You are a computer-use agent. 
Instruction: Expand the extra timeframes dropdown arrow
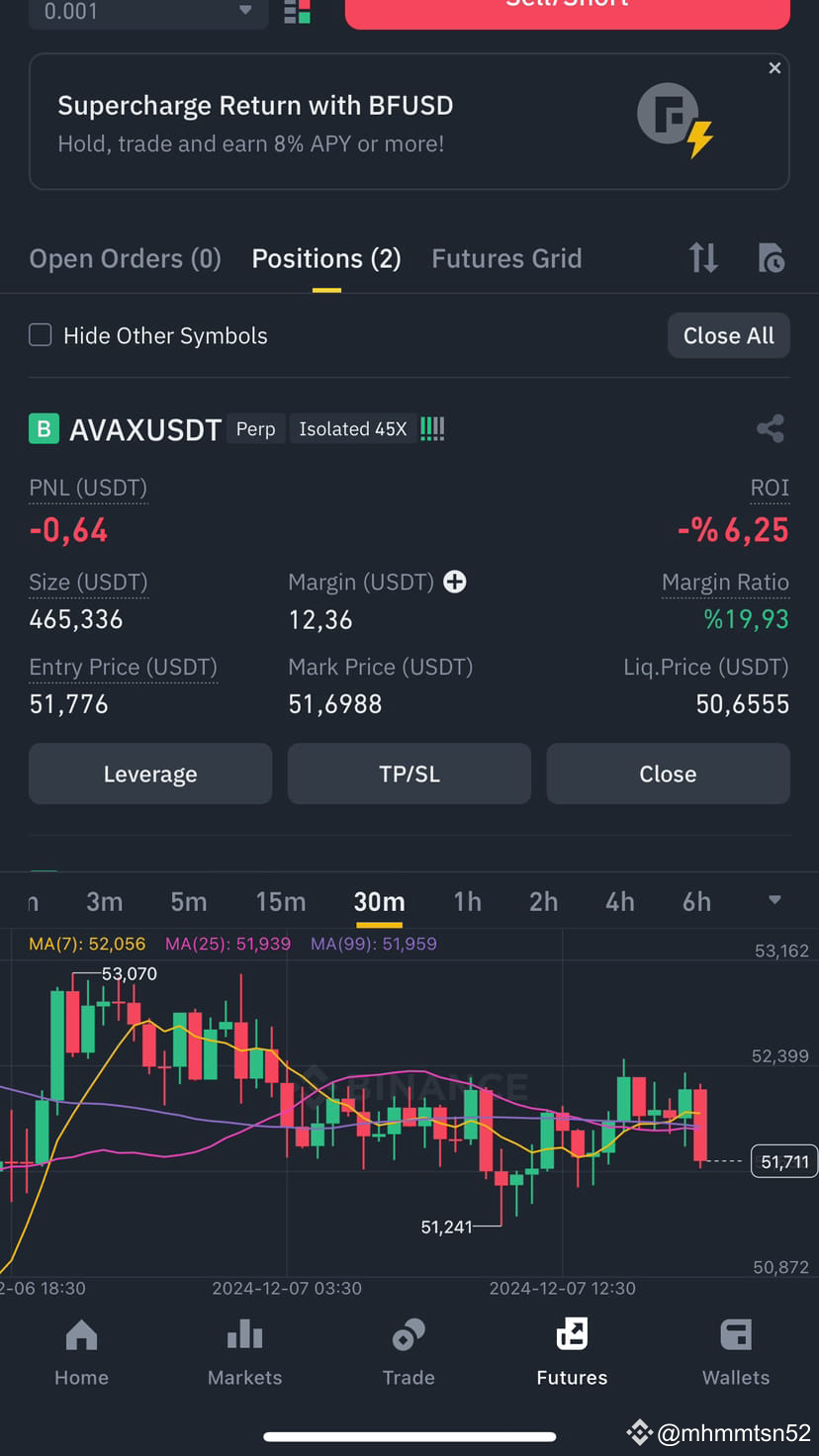(774, 901)
